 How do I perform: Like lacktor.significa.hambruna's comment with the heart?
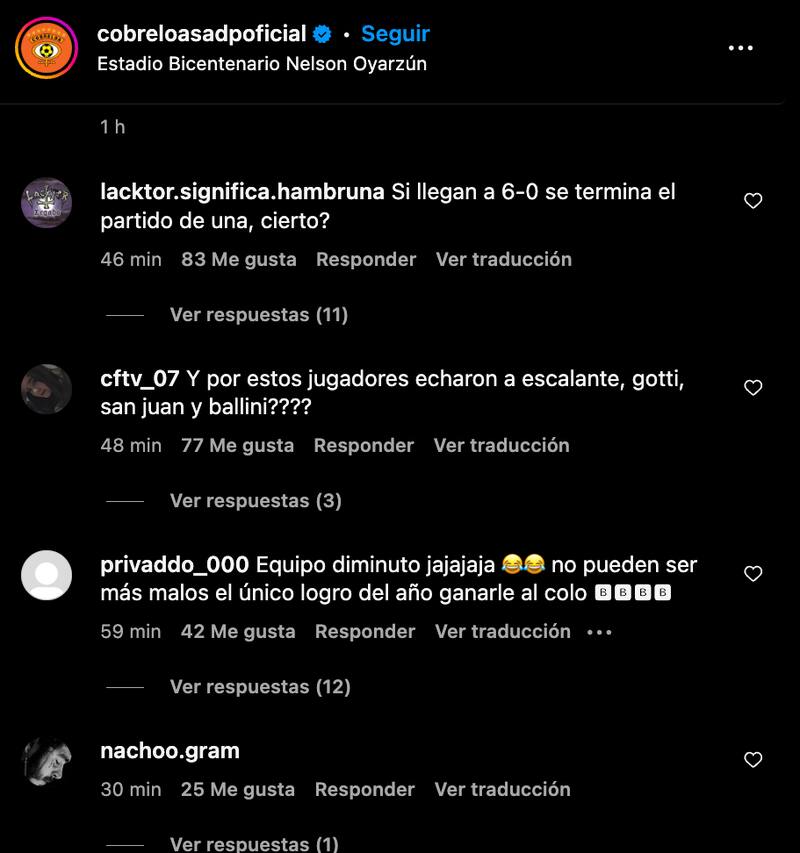(x=751, y=199)
